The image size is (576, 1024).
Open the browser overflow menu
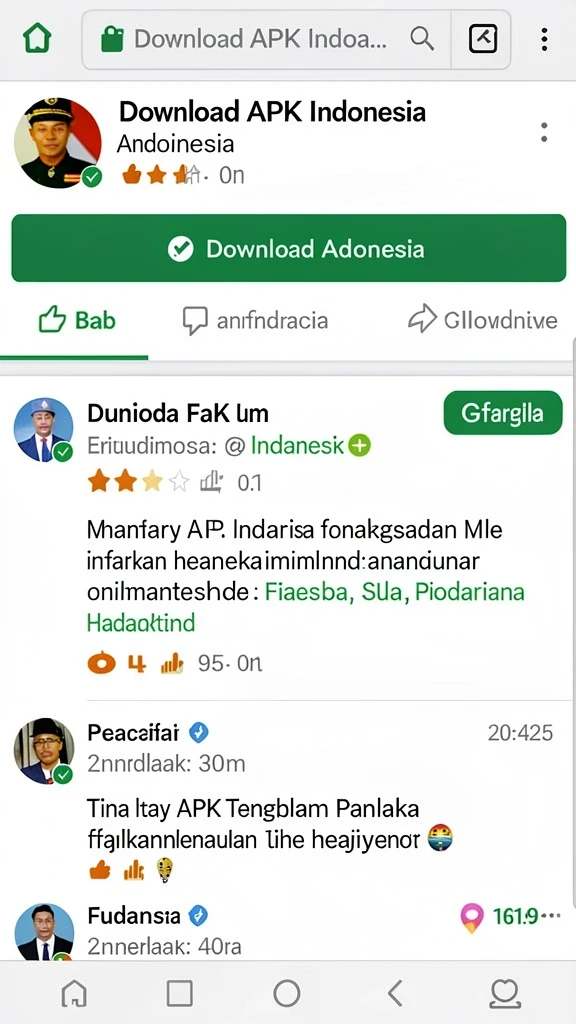[544, 39]
